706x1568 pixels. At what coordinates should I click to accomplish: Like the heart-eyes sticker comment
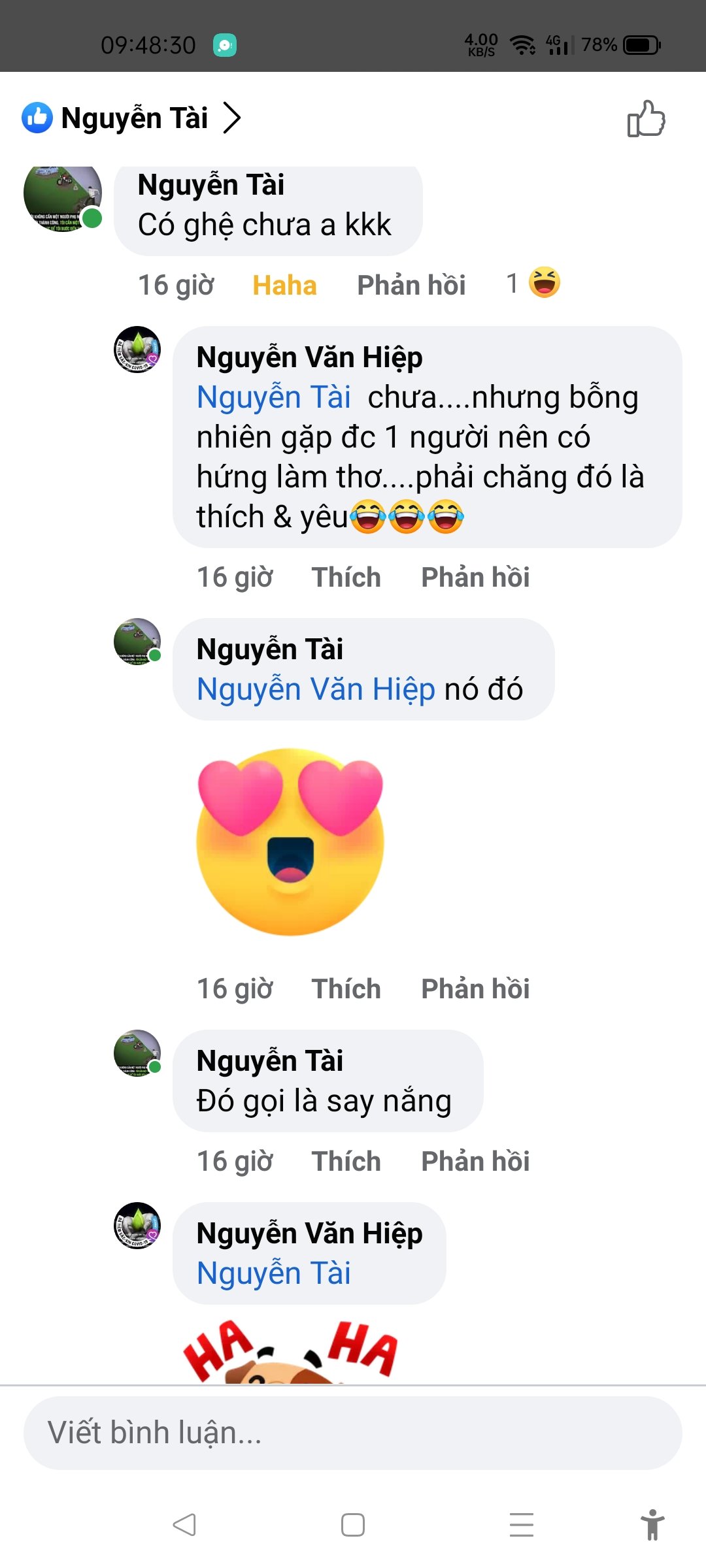tap(346, 989)
